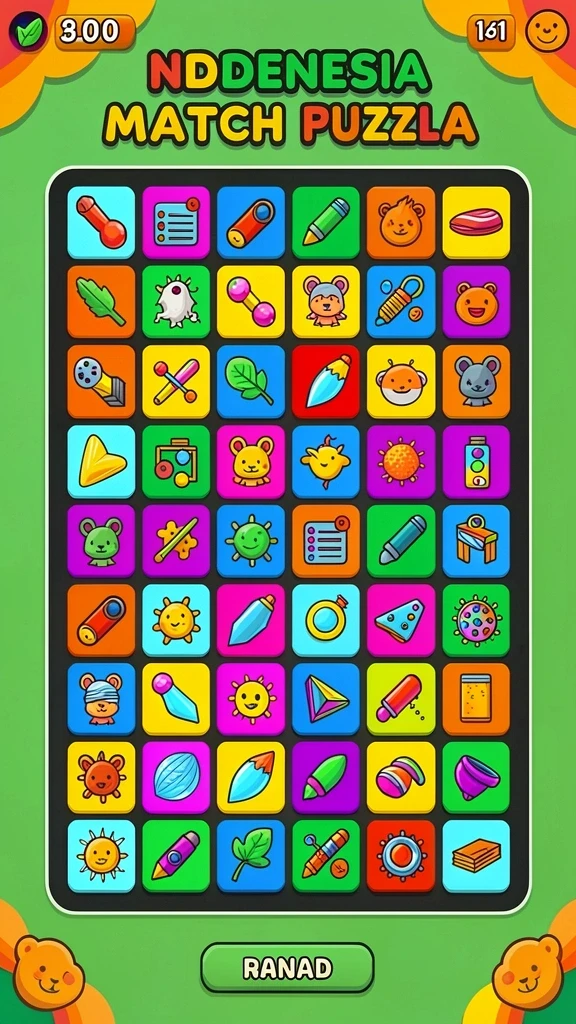576x1024 pixels.
Task: Select the purple tile with the traffic light bottle
Action: (476, 461)
